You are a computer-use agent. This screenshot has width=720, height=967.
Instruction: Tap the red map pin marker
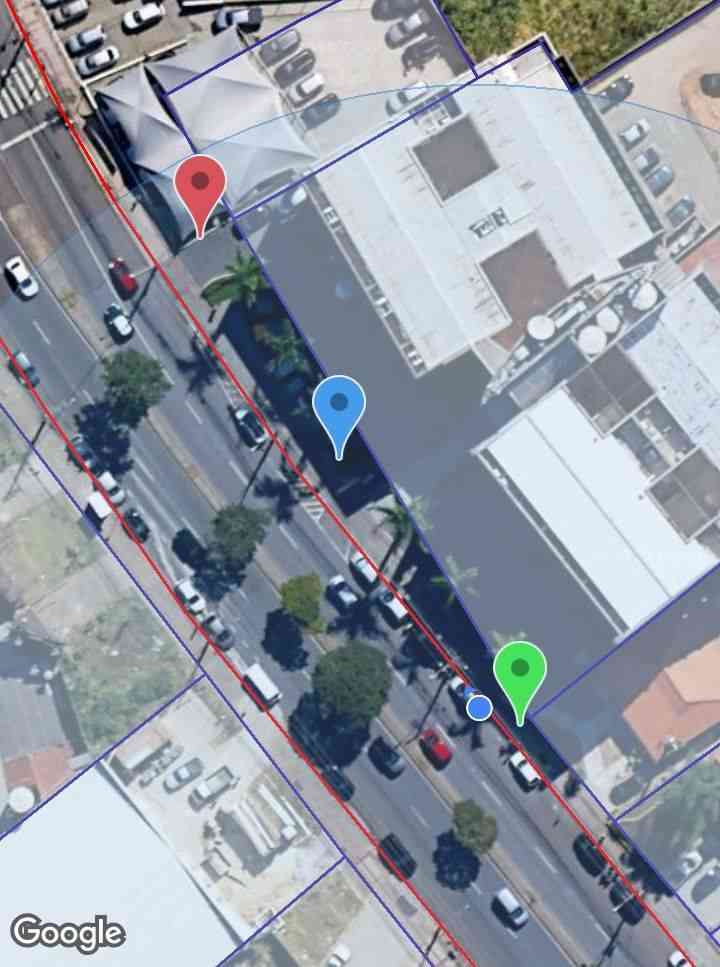click(x=200, y=187)
